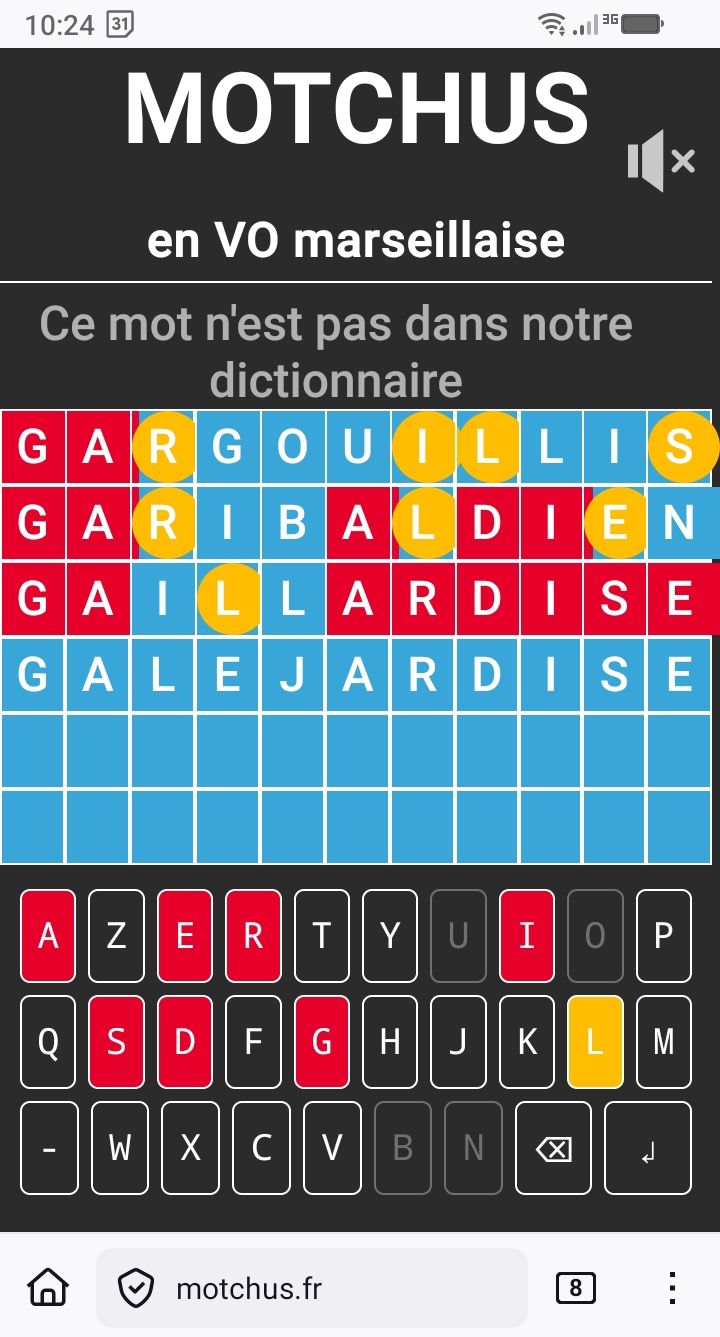Type the letter A on the game keyboard
This screenshot has width=720, height=1337.
pyautogui.click(x=48, y=936)
